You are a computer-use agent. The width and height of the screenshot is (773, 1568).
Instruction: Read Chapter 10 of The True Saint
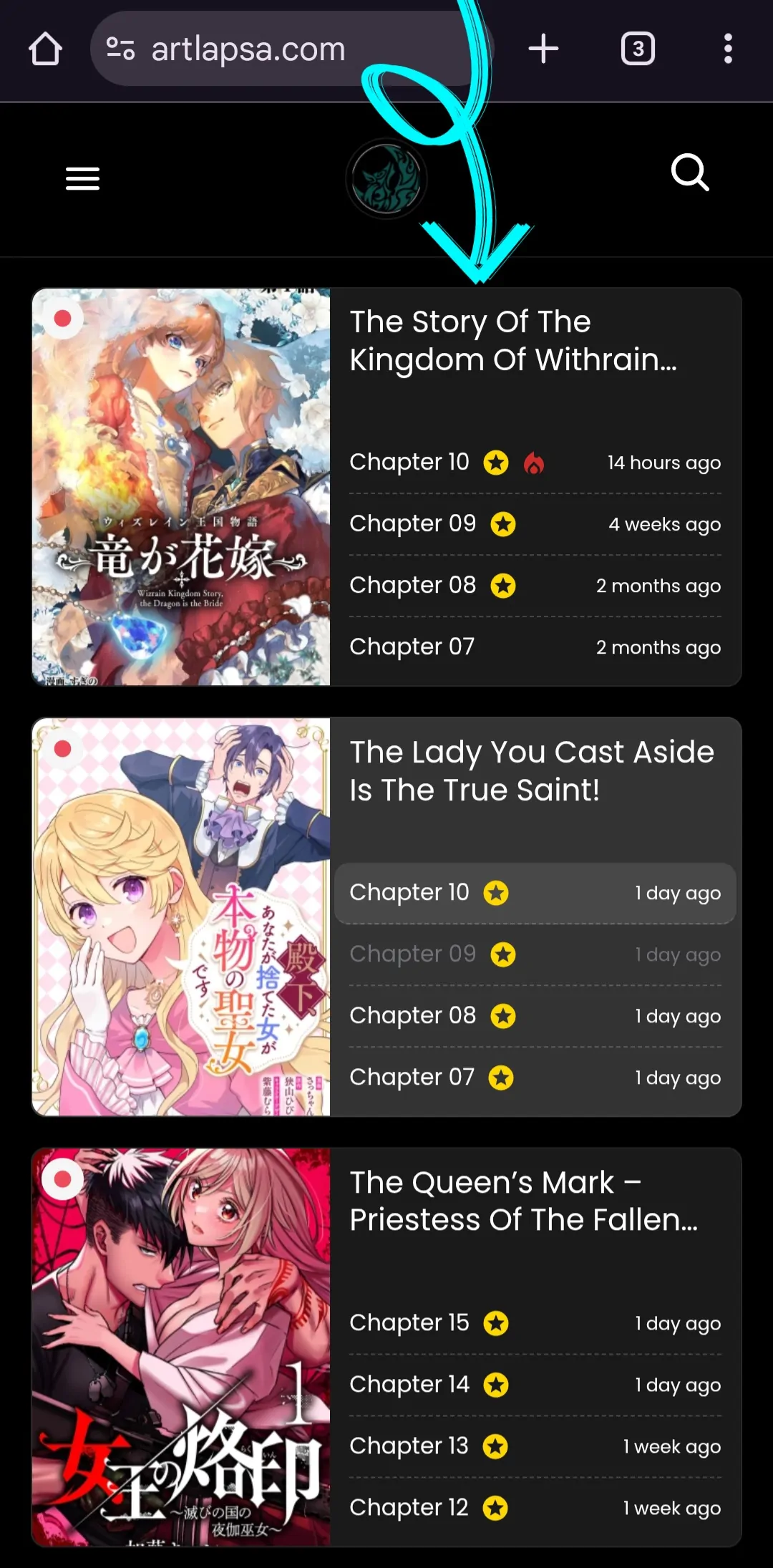[409, 893]
